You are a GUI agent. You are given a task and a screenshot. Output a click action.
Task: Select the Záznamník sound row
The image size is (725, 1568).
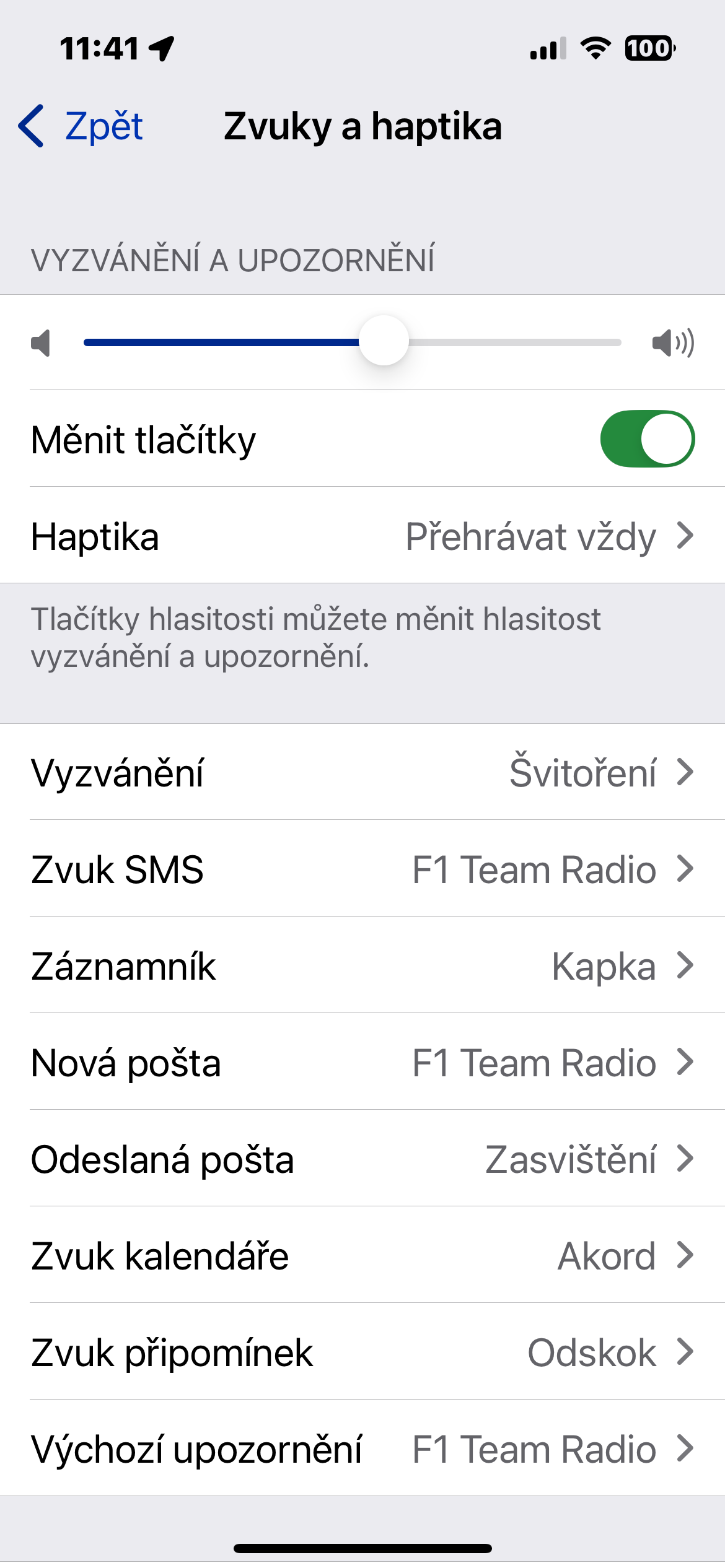362,966
